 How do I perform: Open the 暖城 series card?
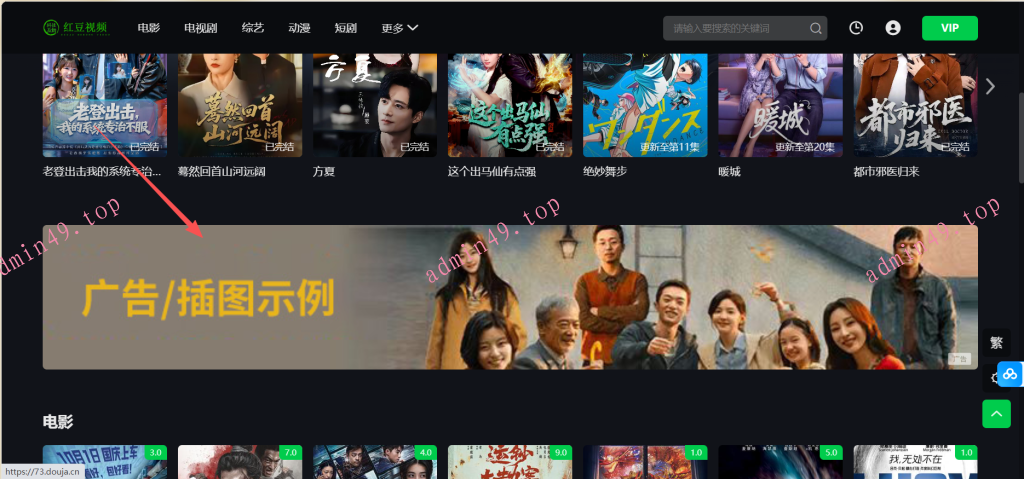[780, 105]
